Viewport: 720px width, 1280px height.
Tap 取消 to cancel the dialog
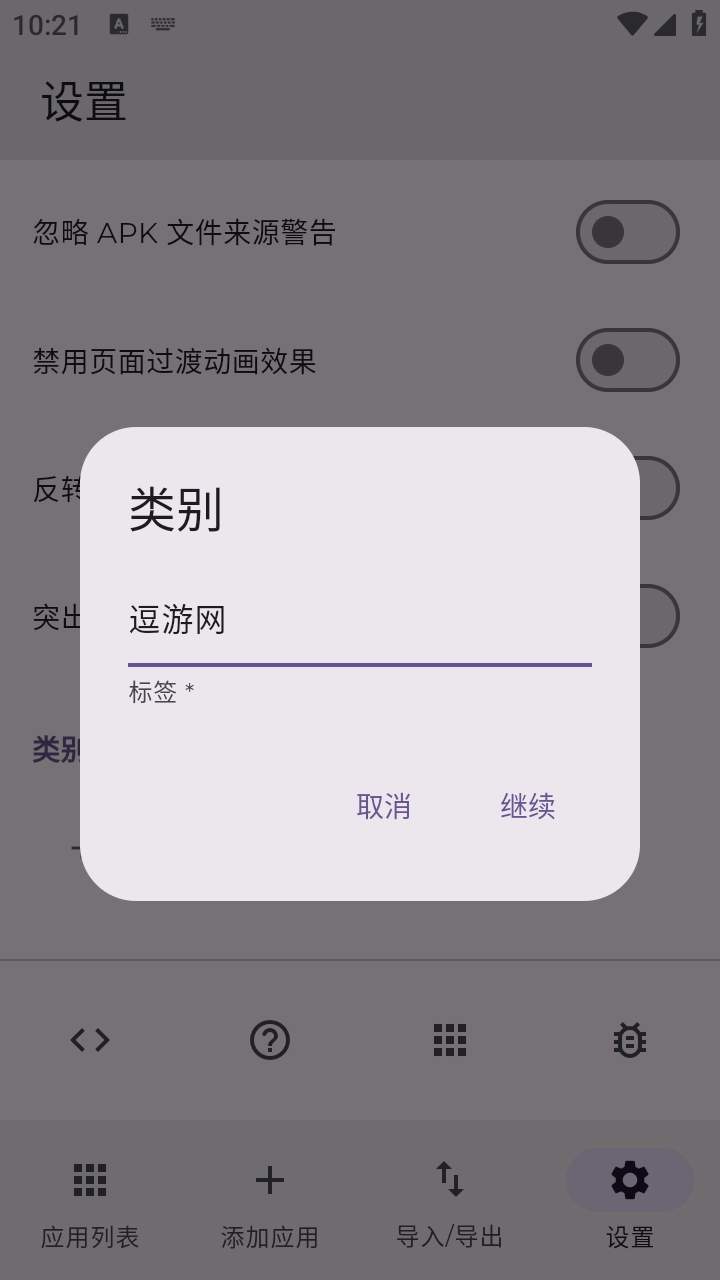click(384, 806)
